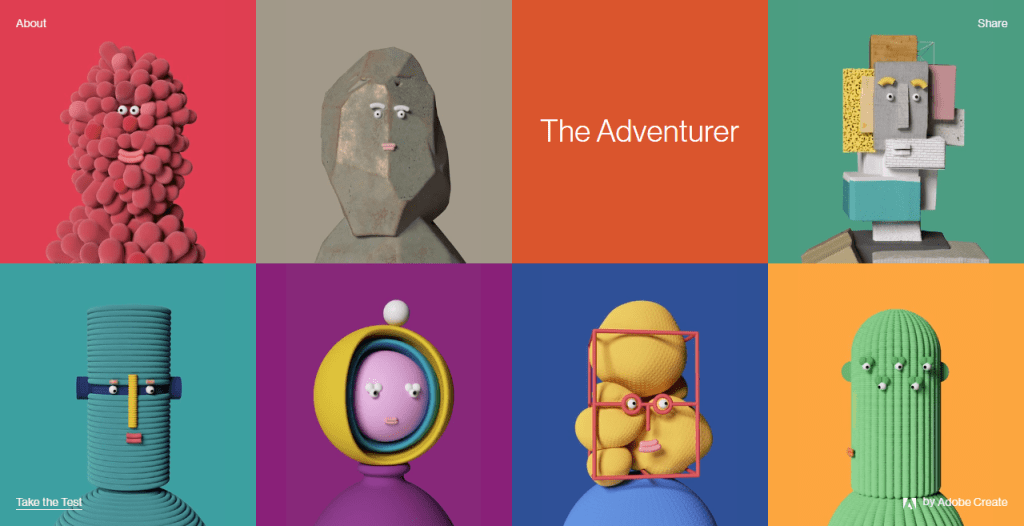This screenshot has height=526, width=1024.
Task: Open the gray stone-faced character tile
Action: [x=383, y=150]
